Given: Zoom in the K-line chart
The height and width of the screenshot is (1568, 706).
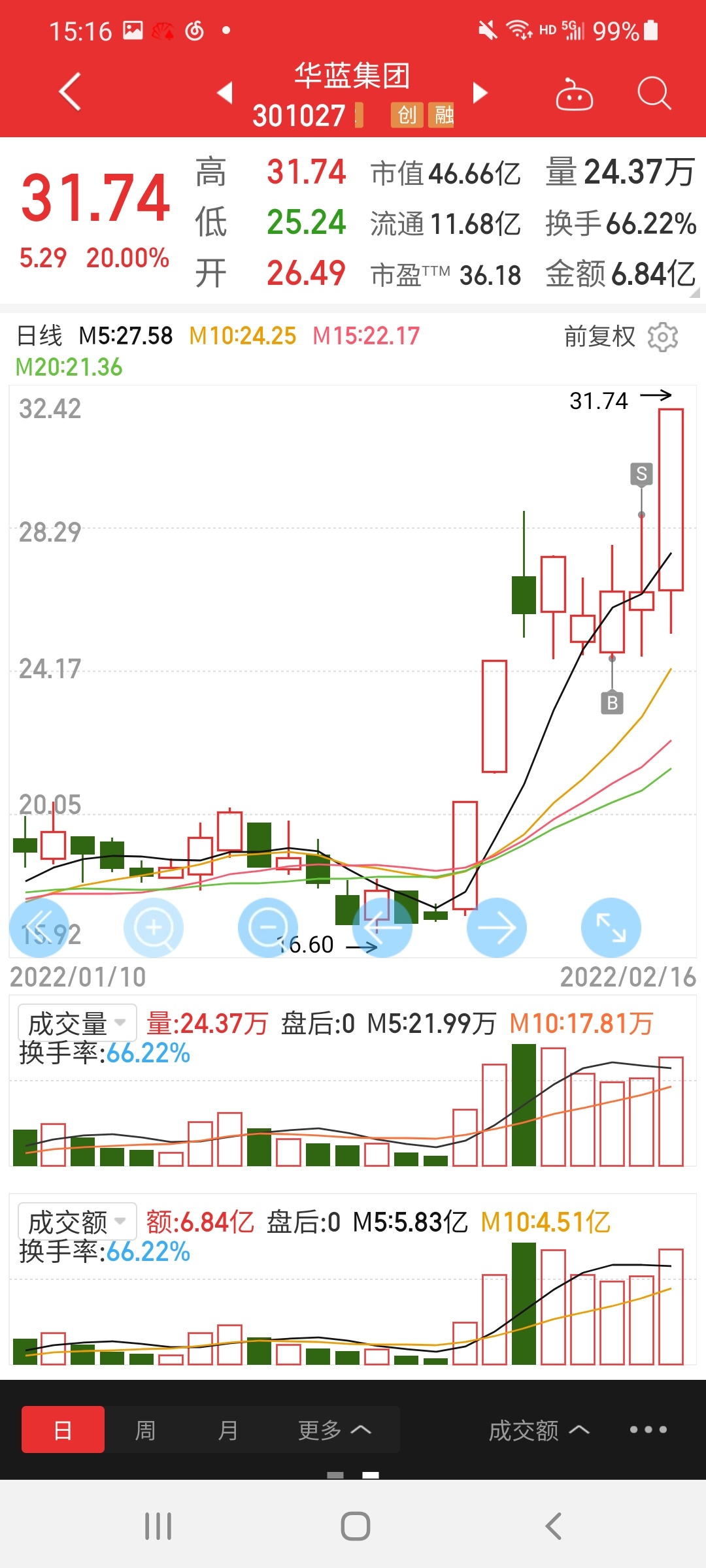Looking at the screenshot, I should point(154,928).
